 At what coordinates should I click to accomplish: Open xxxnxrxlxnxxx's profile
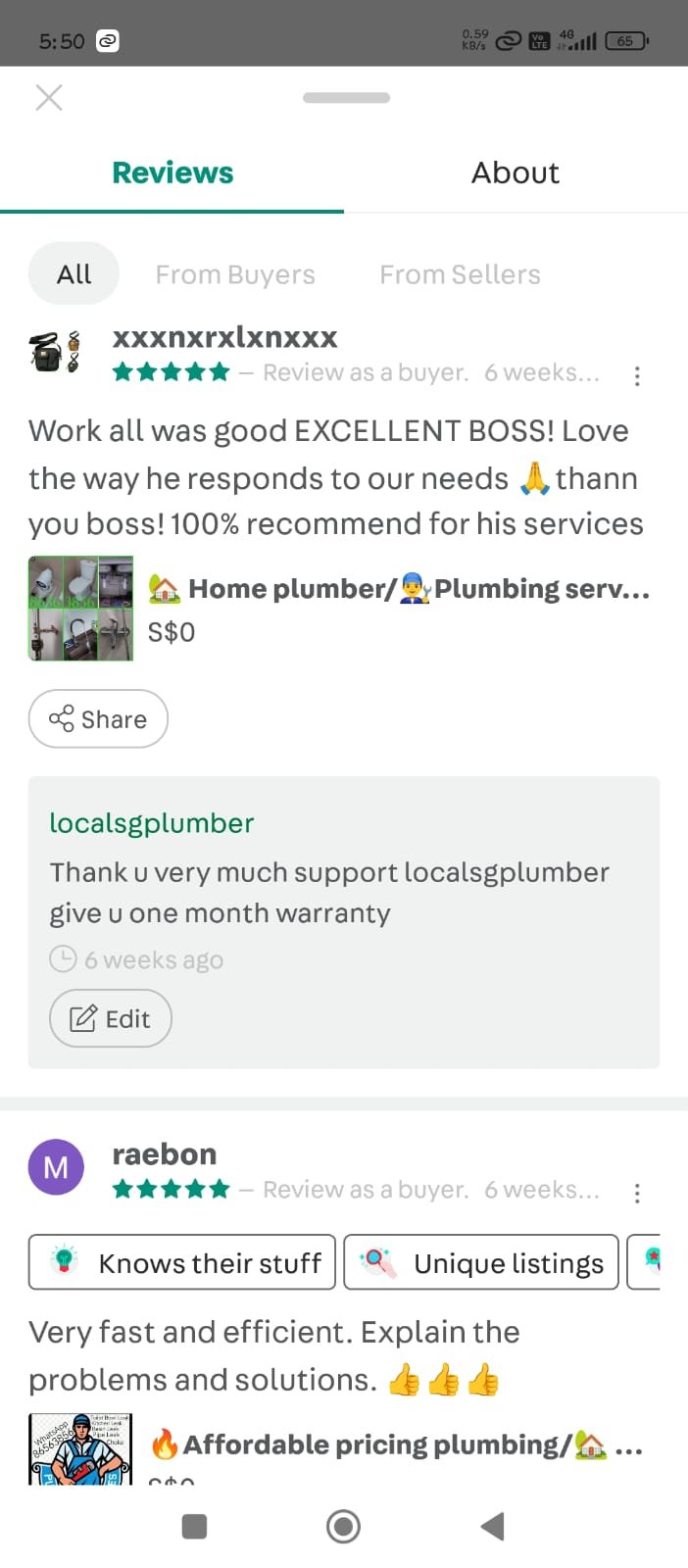coord(224,338)
